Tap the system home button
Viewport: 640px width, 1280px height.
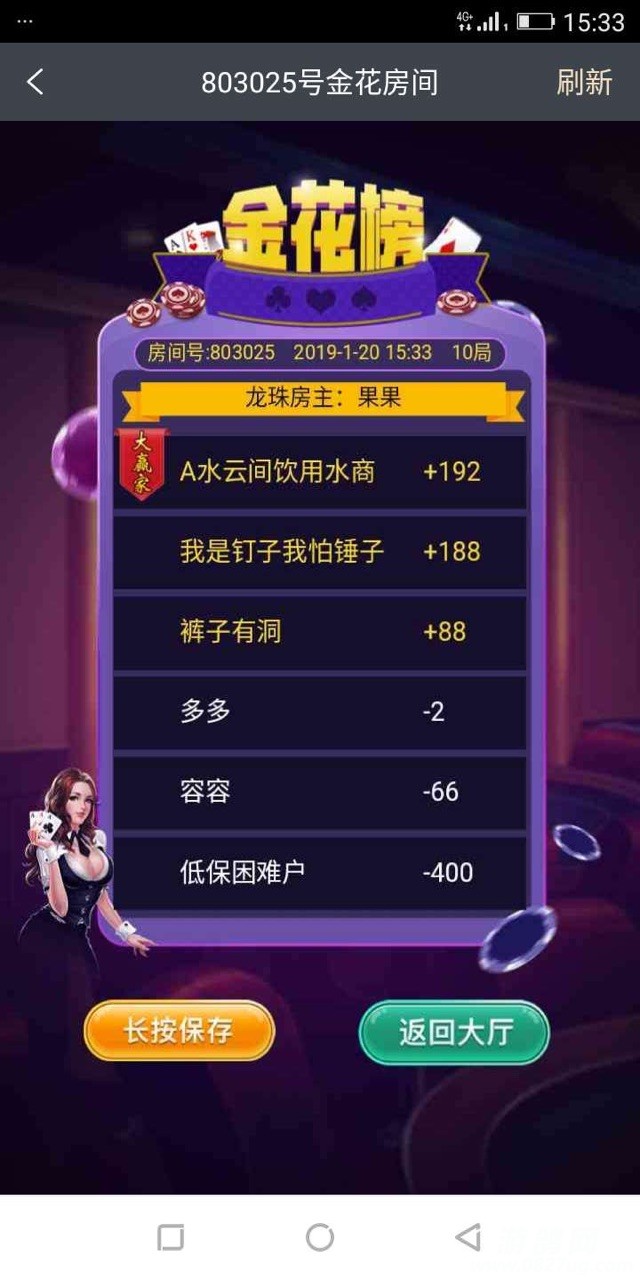coord(320,1237)
